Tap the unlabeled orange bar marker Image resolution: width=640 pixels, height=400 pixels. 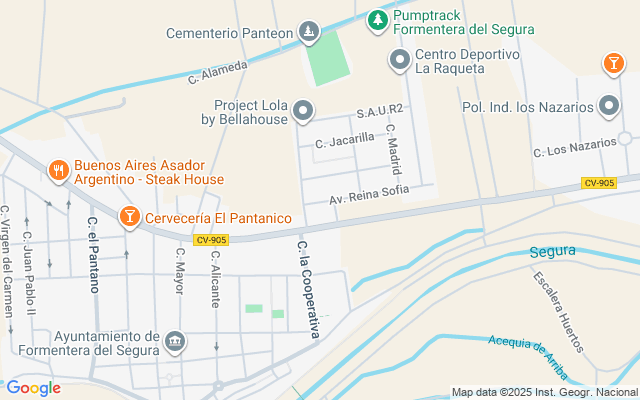click(x=612, y=65)
